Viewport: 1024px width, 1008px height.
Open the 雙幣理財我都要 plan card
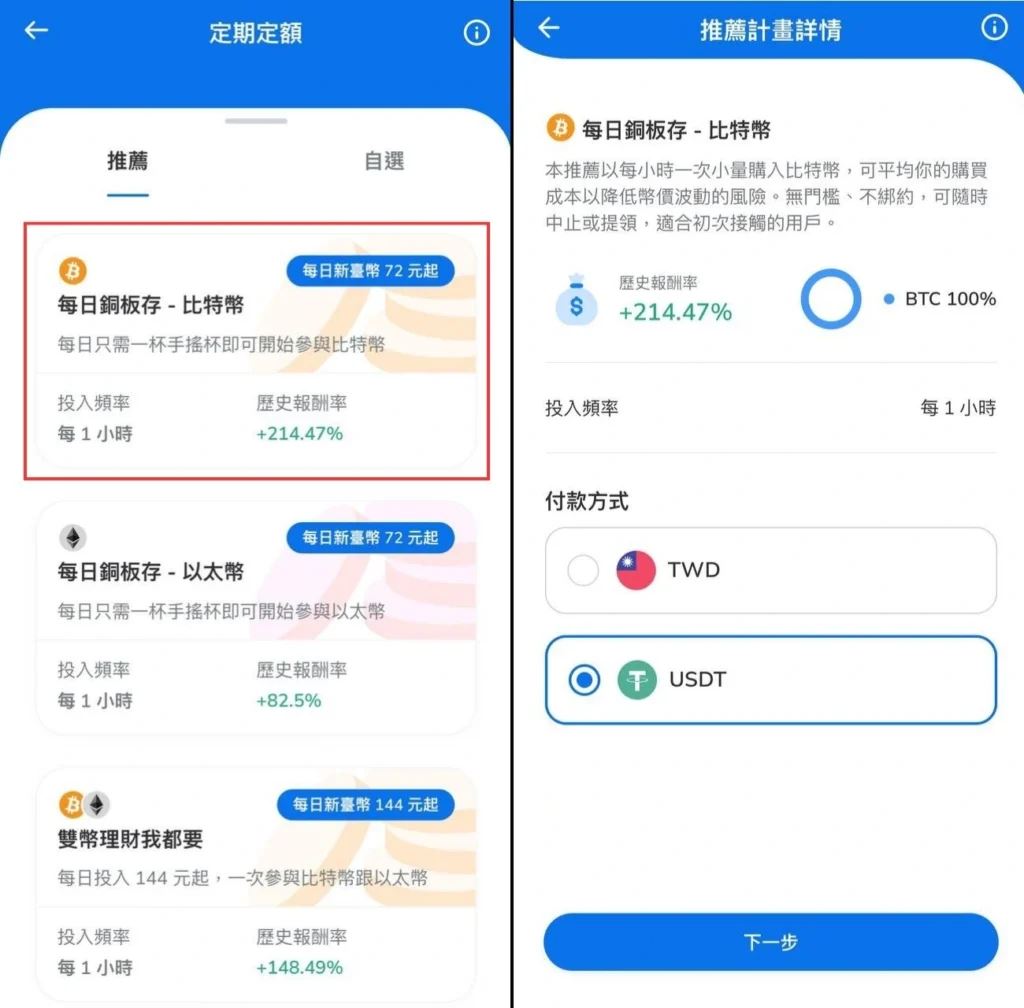(x=256, y=884)
